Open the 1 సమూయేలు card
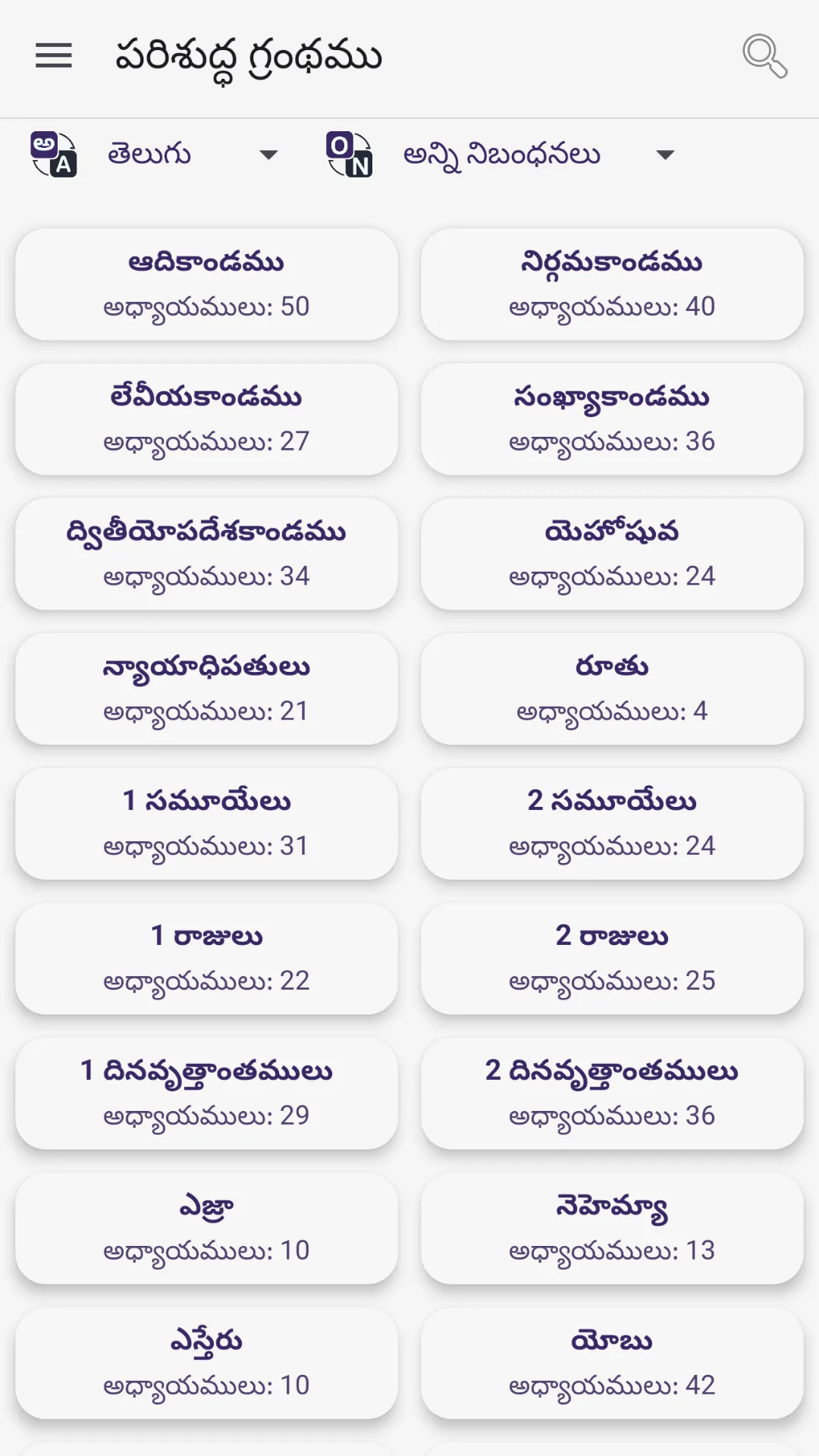 [206, 824]
